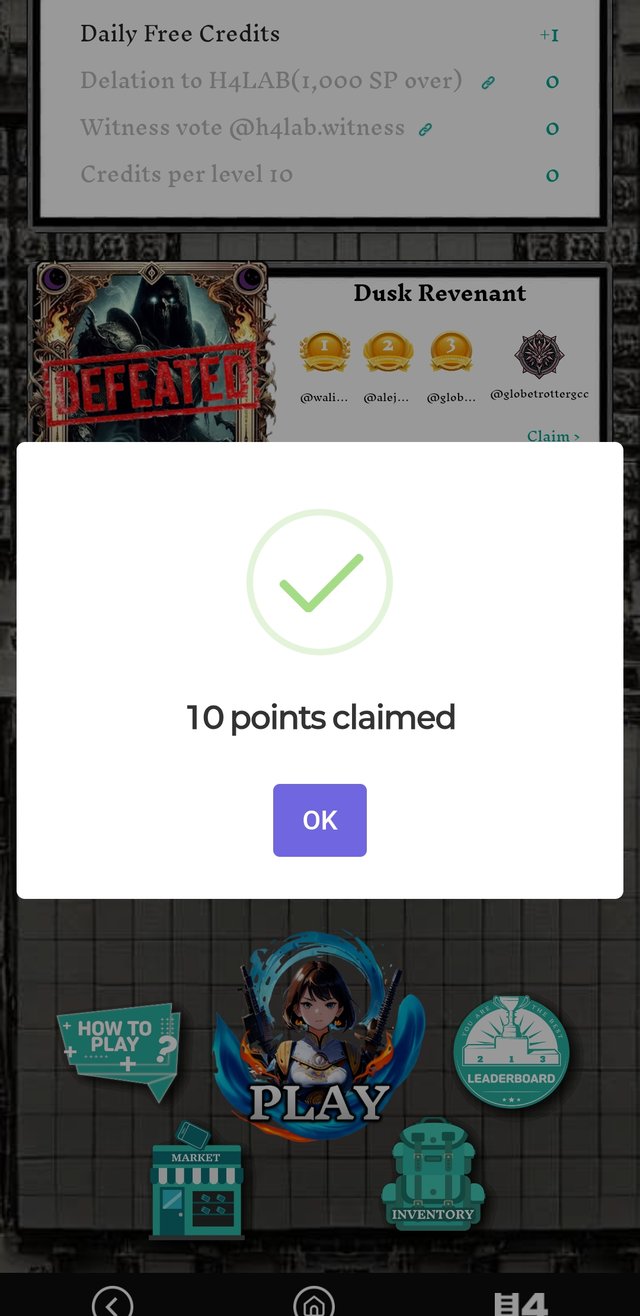Go back using bottom bar arrow
640x1316 pixels.
[112, 1303]
